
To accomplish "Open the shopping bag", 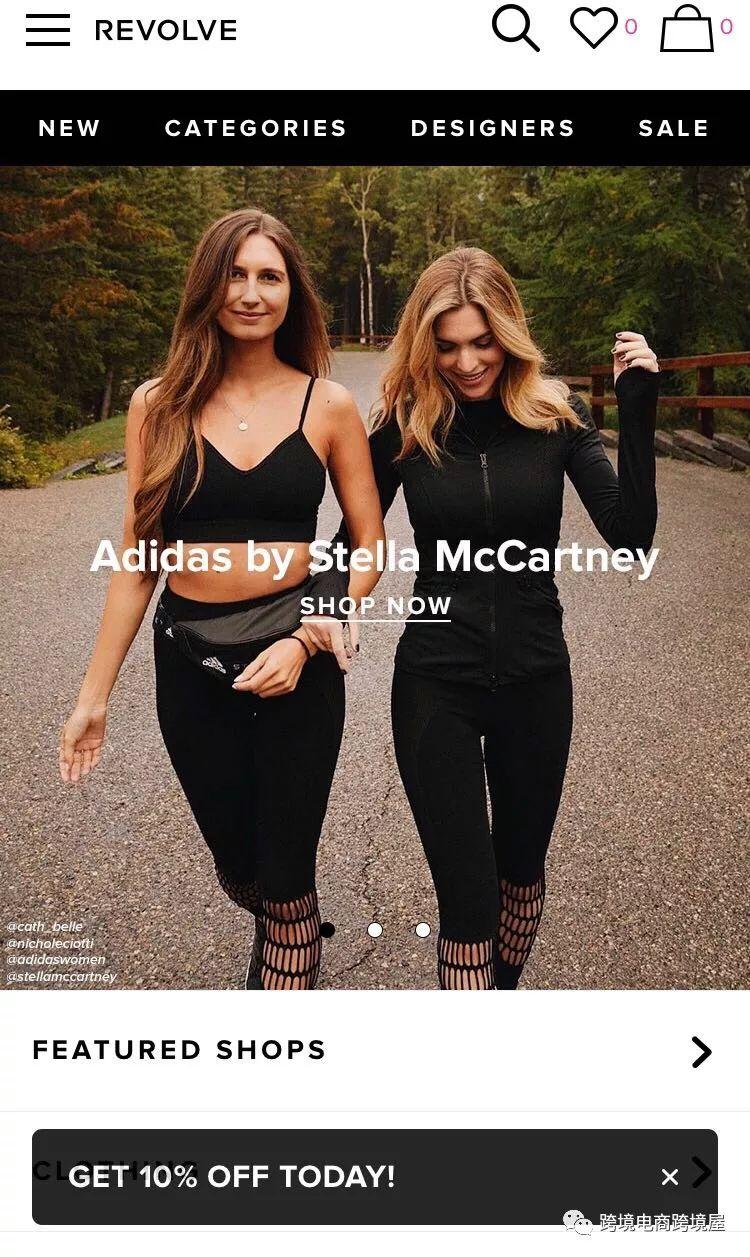I will coord(687,29).
